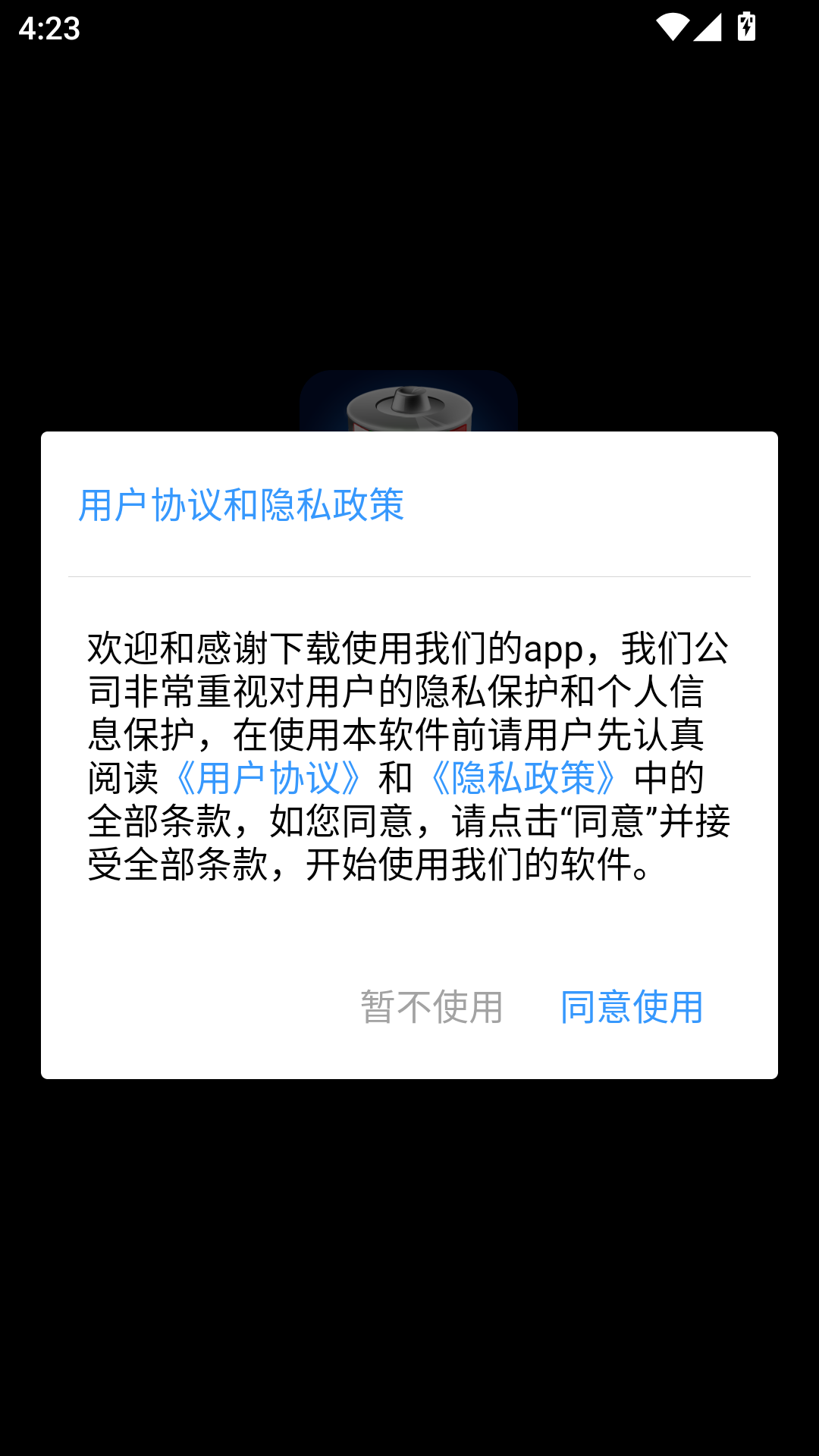Tap the charging battery icon in status bar
This screenshot has width=819, height=1456.
click(746, 25)
